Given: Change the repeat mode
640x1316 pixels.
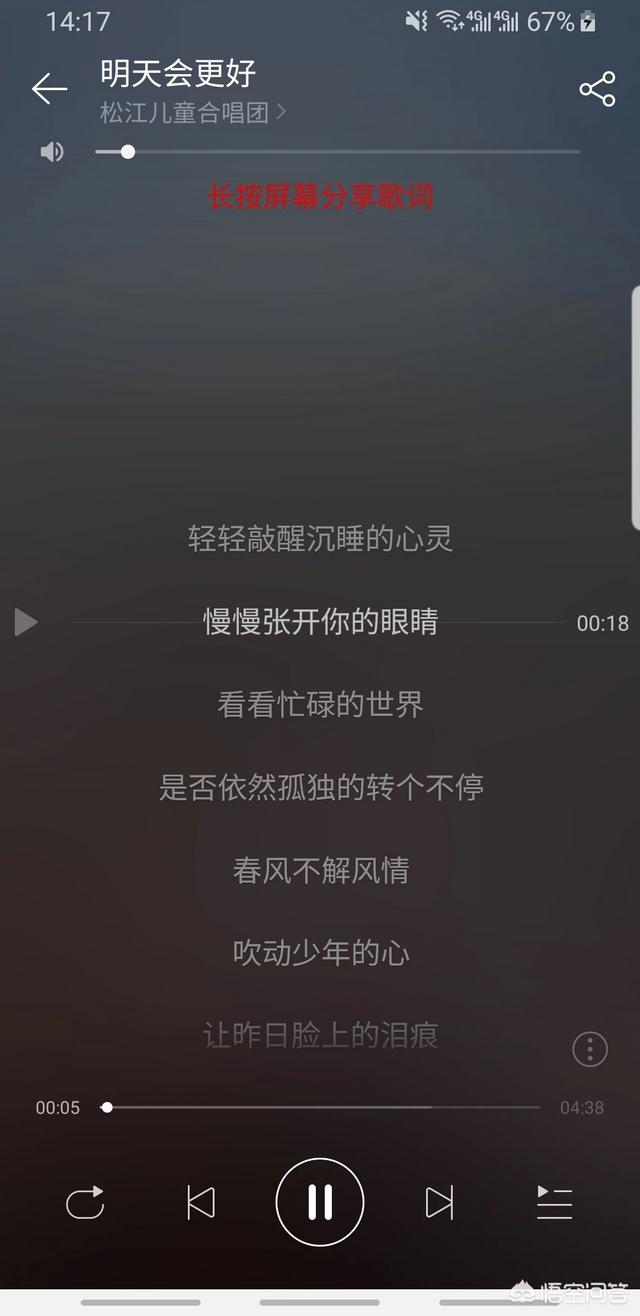Looking at the screenshot, I should tap(85, 1202).
